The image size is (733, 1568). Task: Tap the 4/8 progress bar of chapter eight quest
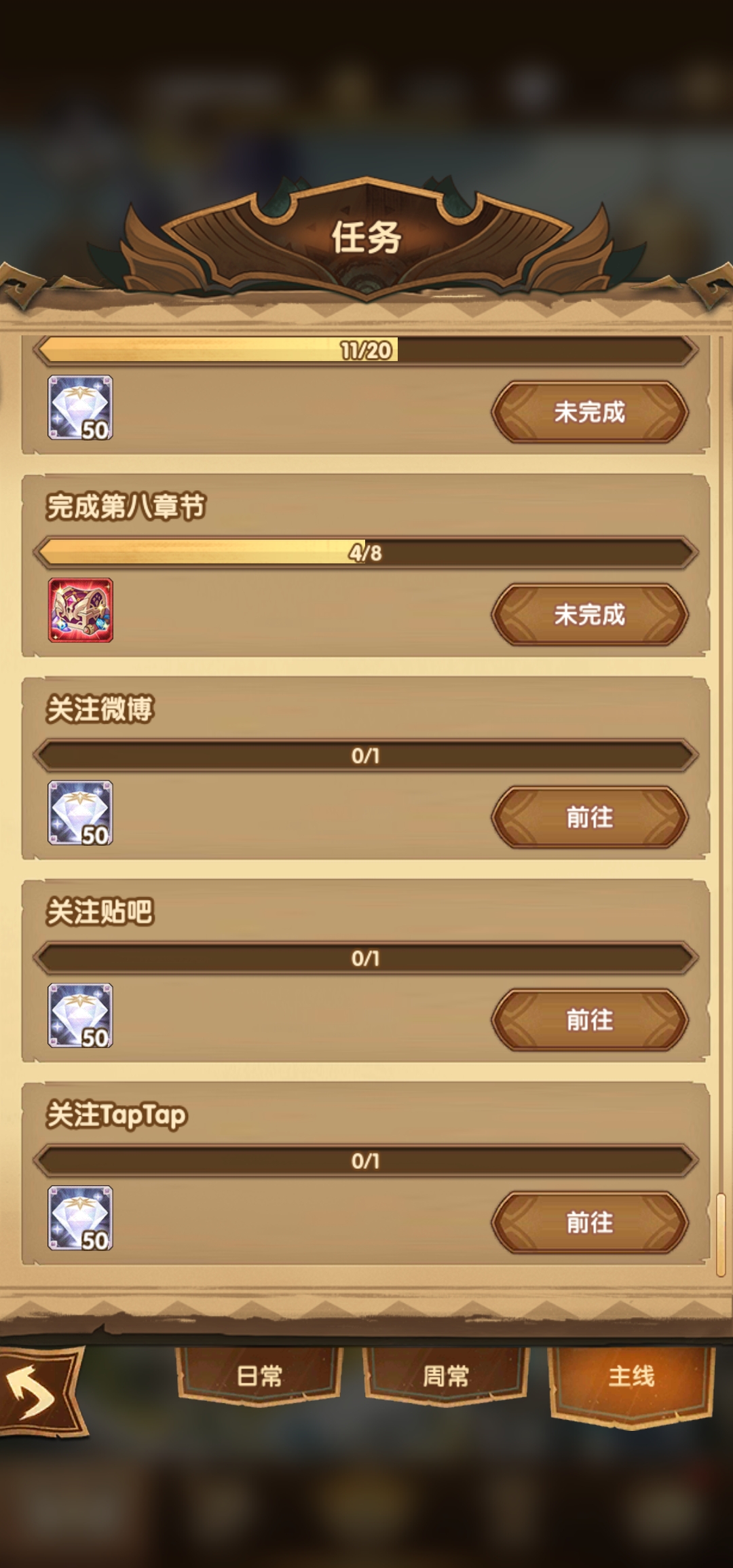point(366,551)
